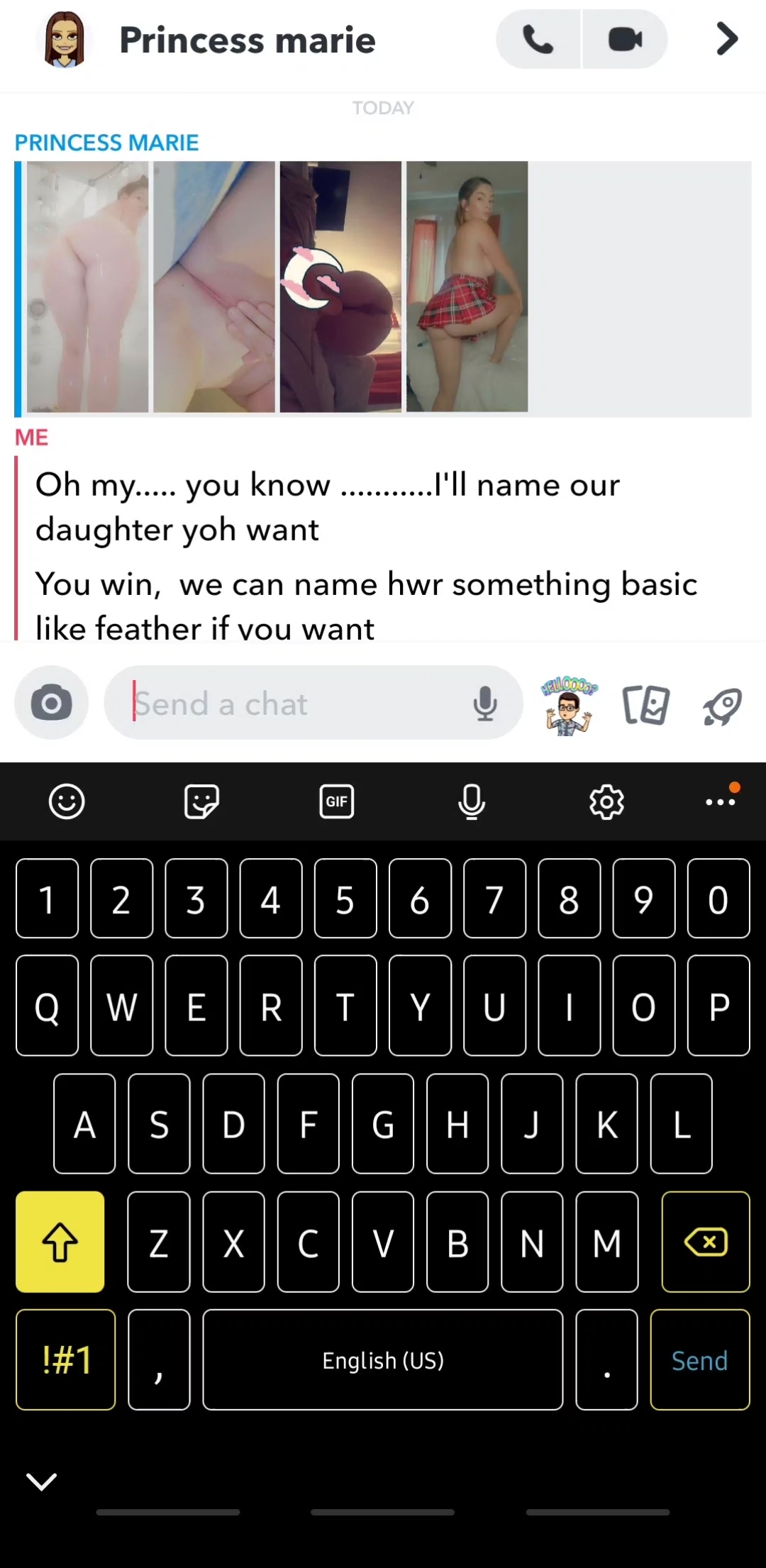Viewport: 766px width, 1568px height.
Task: Open the Bitmoji sticker picker
Action: click(568, 705)
